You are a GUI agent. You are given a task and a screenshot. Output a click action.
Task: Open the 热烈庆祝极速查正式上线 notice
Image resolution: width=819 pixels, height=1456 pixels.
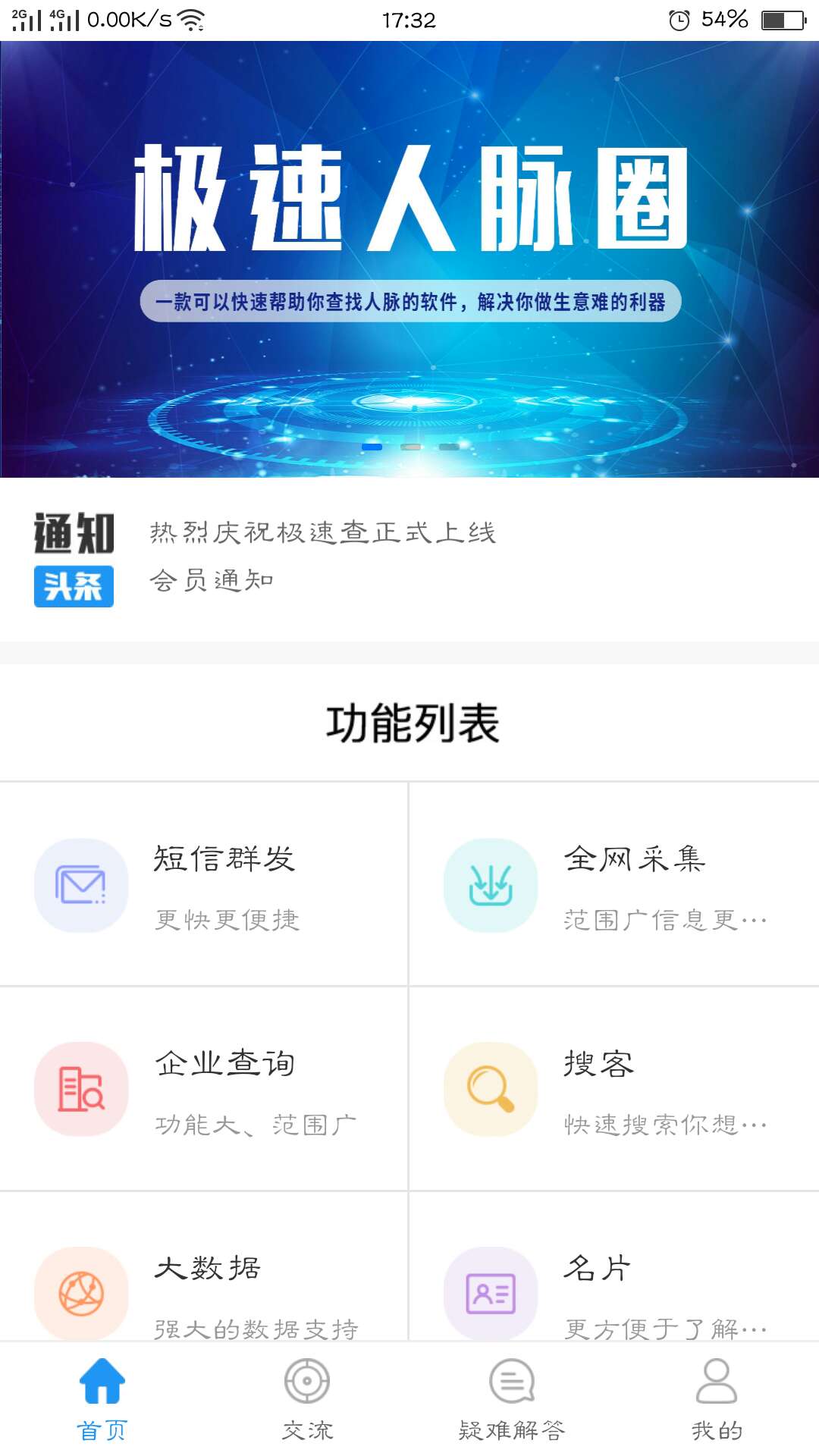click(x=322, y=532)
